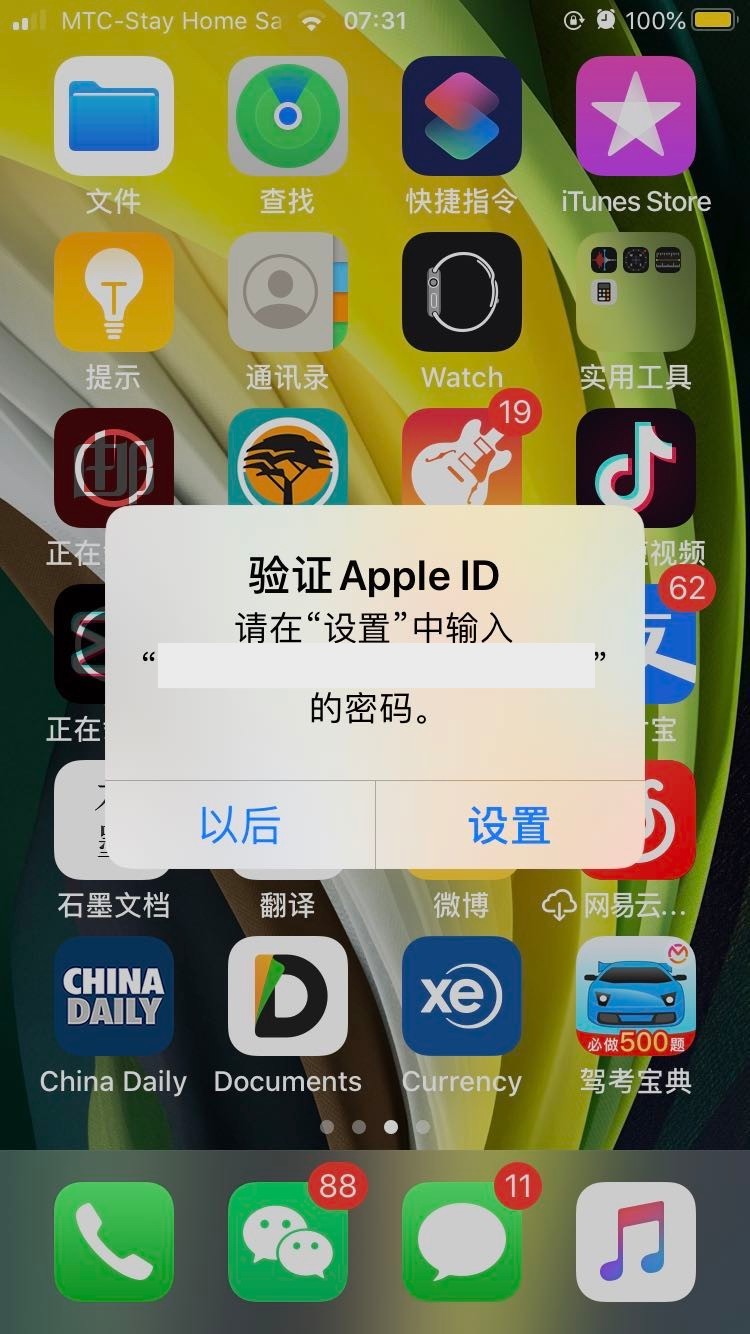
Task: Tap the home screen page indicator dots
Action: click(x=374, y=1126)
